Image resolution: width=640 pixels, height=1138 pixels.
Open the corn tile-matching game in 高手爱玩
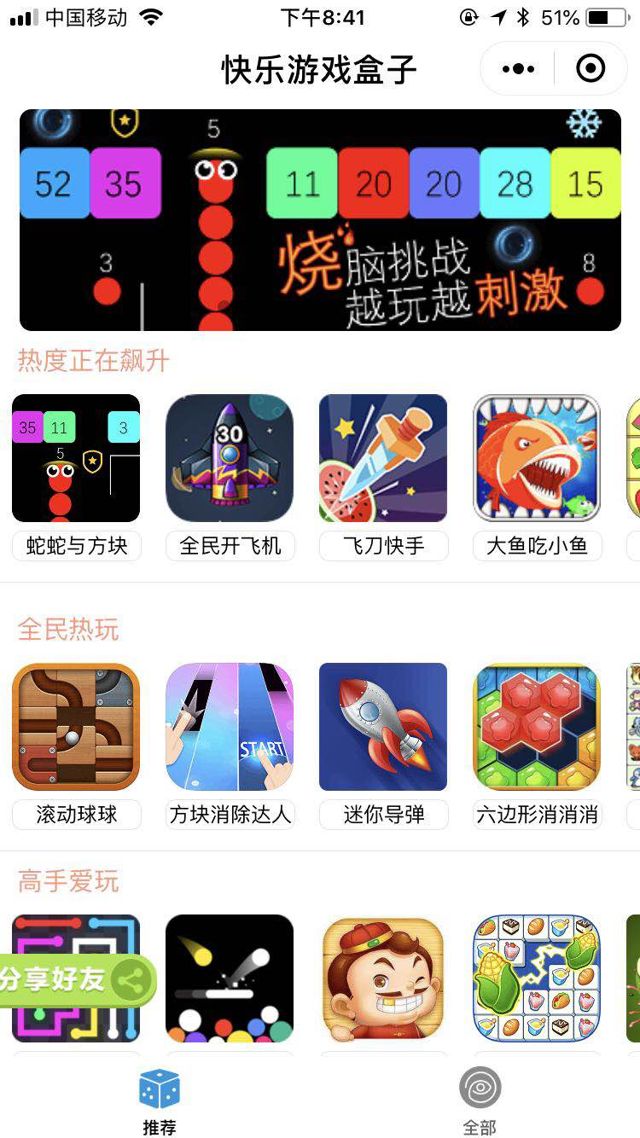pyautogui.click(x=537, y=978)
